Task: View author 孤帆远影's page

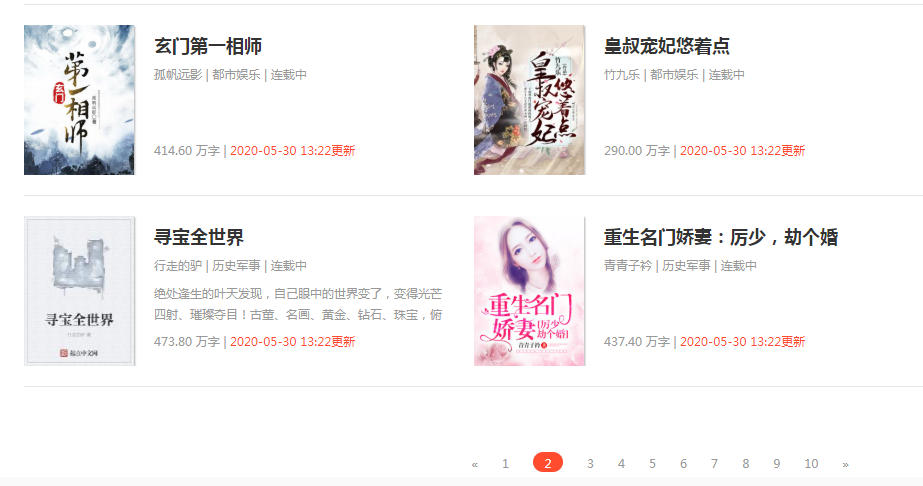Action: [178, 75]
